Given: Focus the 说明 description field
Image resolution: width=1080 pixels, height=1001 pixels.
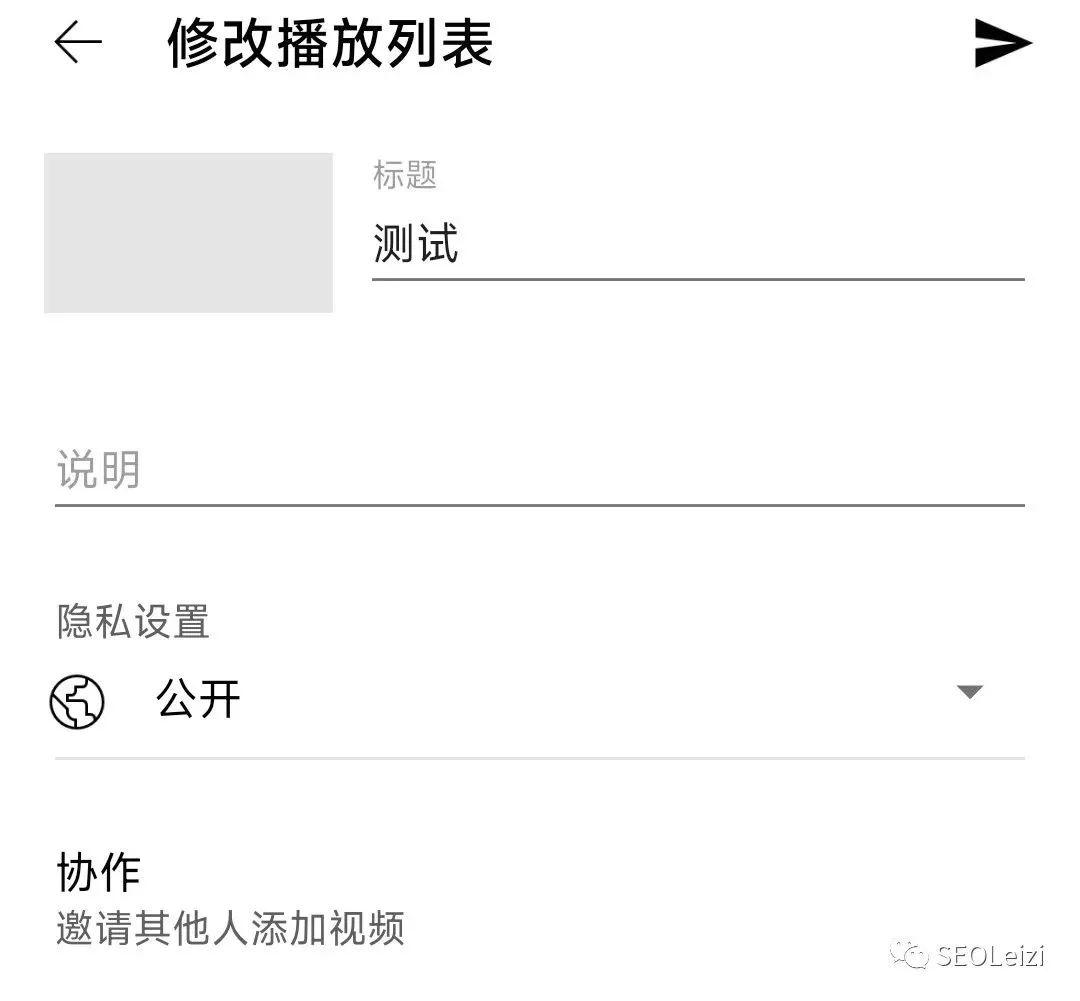Looking at the screenshot, I should point(540,471).
